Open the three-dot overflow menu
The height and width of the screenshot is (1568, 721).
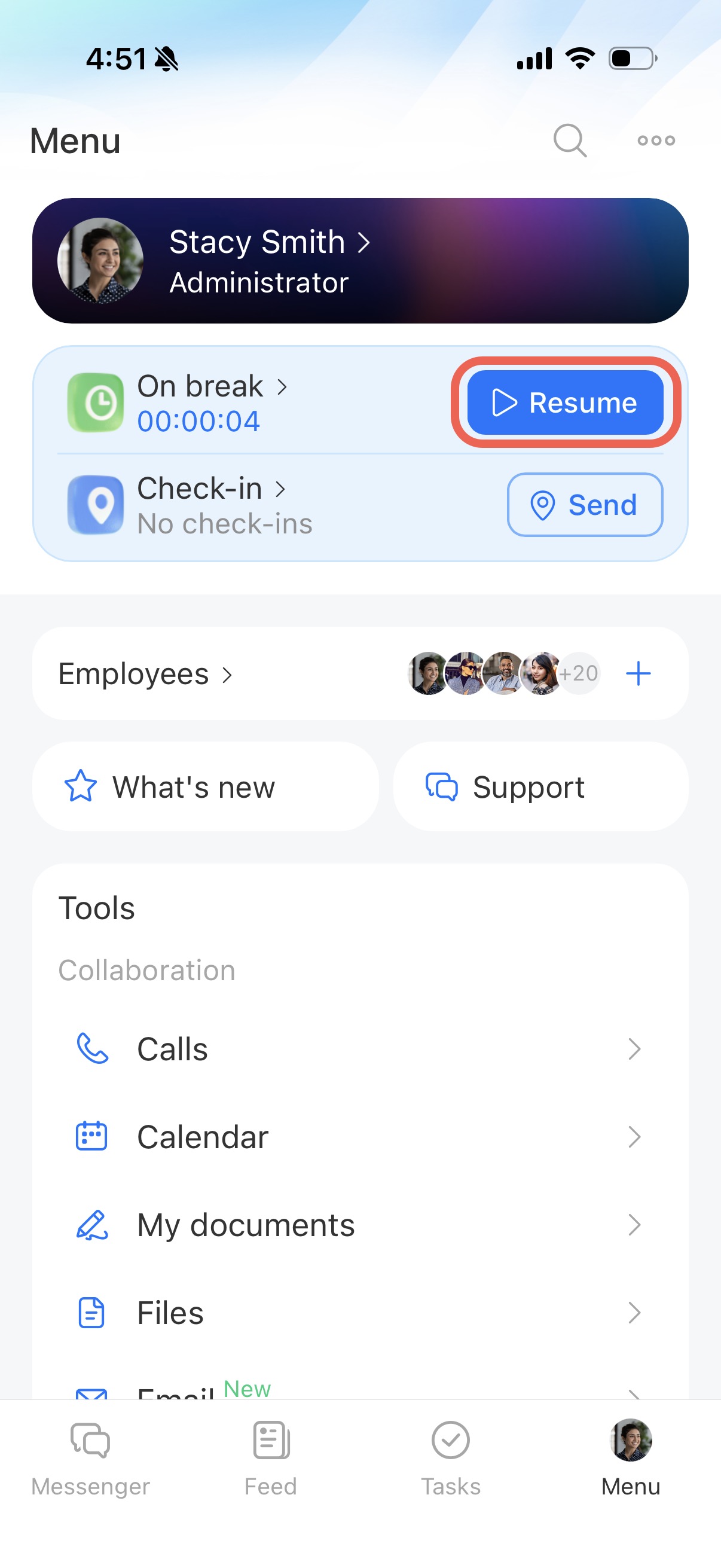(x=655, y=141)
